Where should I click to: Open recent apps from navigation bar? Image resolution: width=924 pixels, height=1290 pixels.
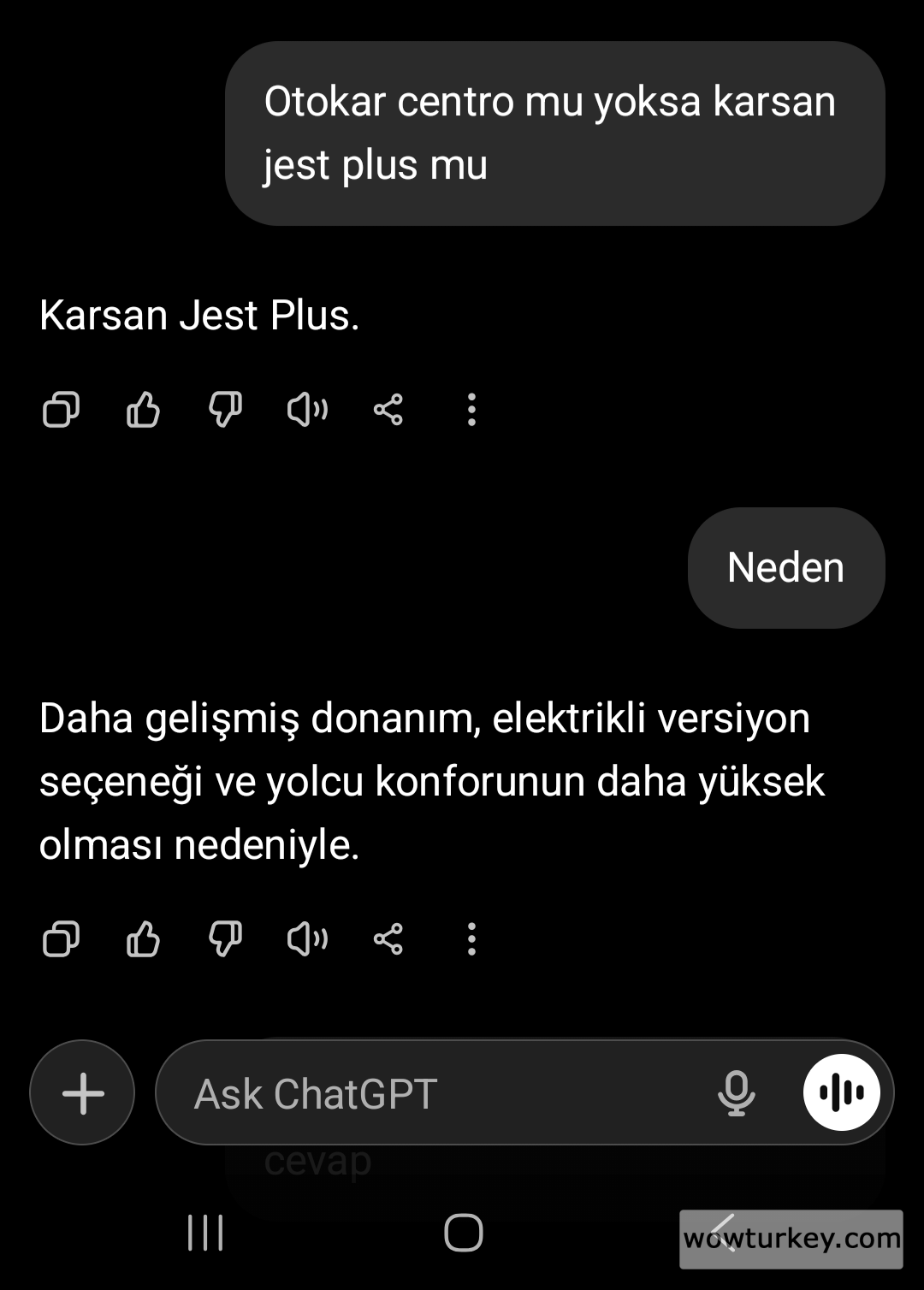tap(205, 1233)
